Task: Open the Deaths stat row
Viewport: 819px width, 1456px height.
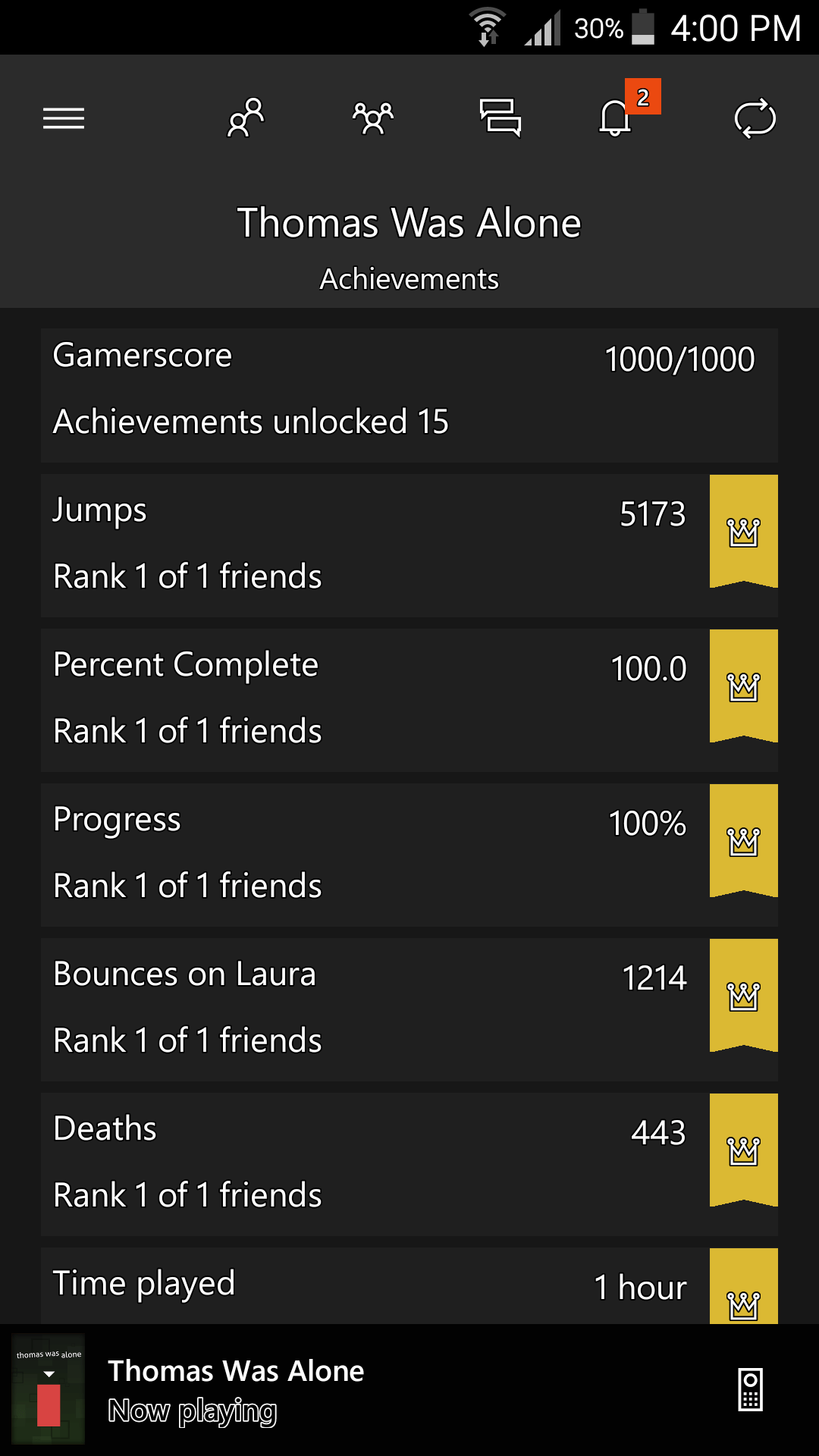Action: 372,1163
